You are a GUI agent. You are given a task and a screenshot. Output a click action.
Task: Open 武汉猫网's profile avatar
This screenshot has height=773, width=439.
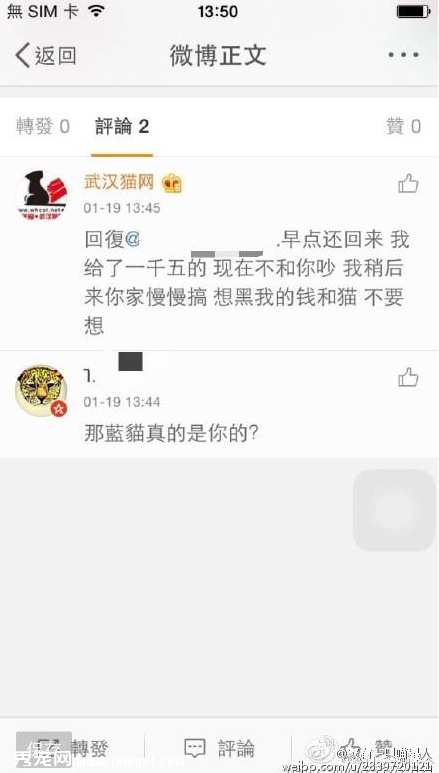tap(40, 195)
